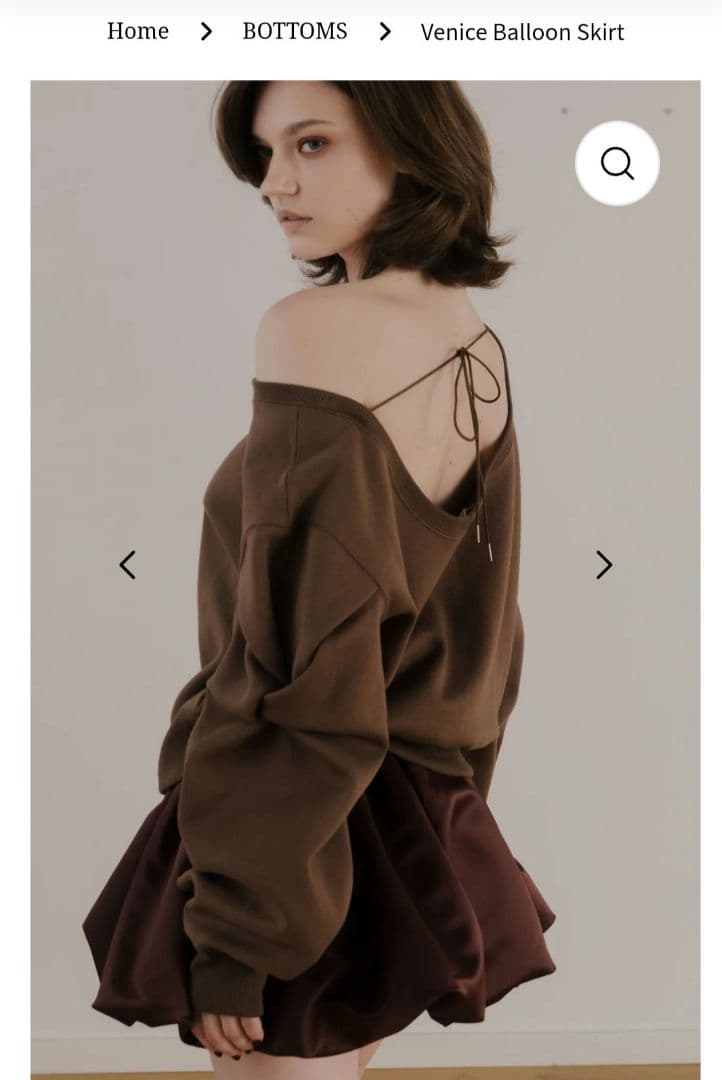Show the next product photo
This screenshot has height=1080, width=722.
(603, 565)
